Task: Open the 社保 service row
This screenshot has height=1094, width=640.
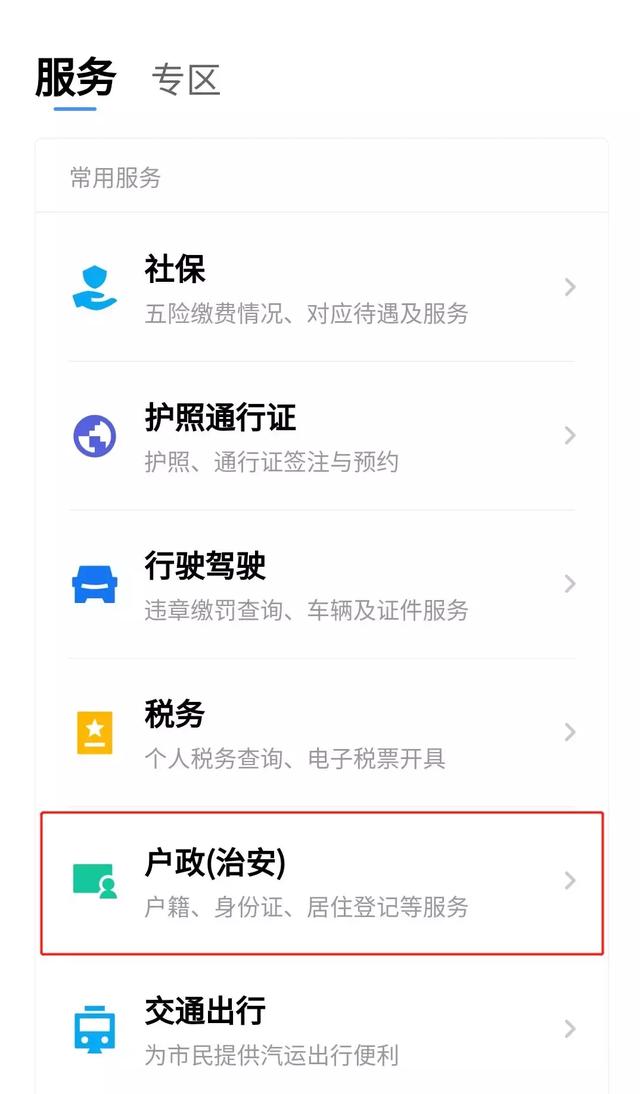Action: click(x=322, y=287)
